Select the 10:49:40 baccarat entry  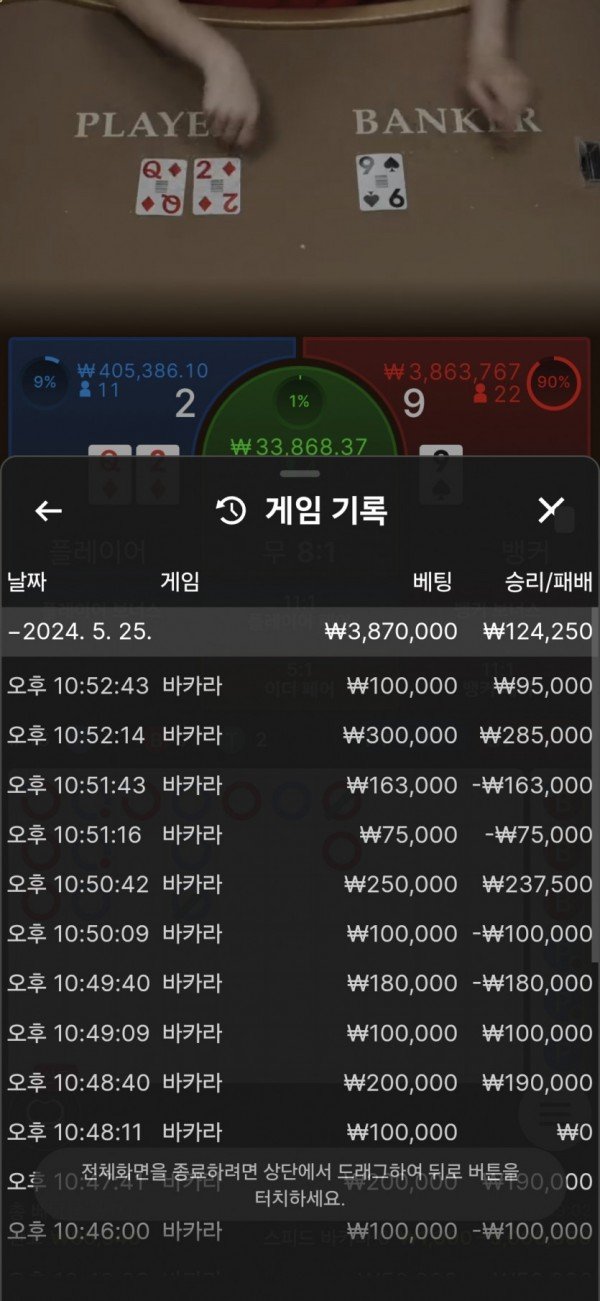pyautogui.click(x=300, y=983)
